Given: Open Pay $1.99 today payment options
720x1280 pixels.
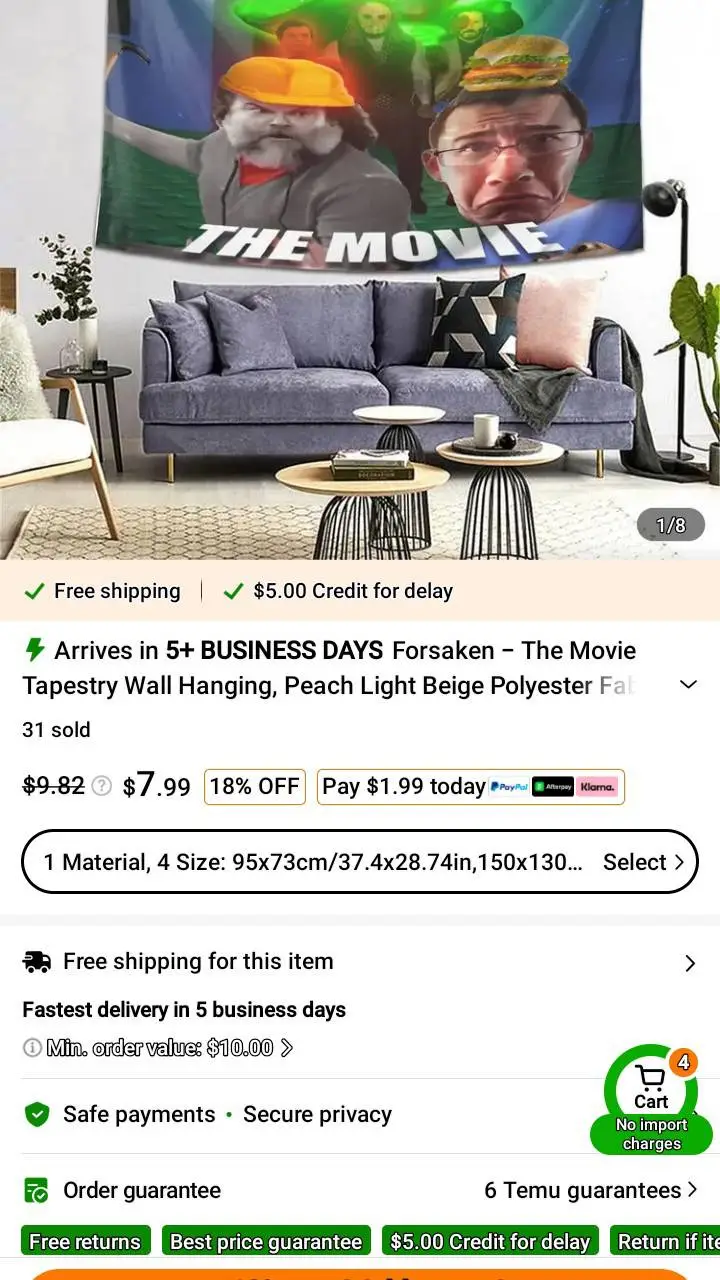Looking at the screenshot, I should [x=470, y=787].
